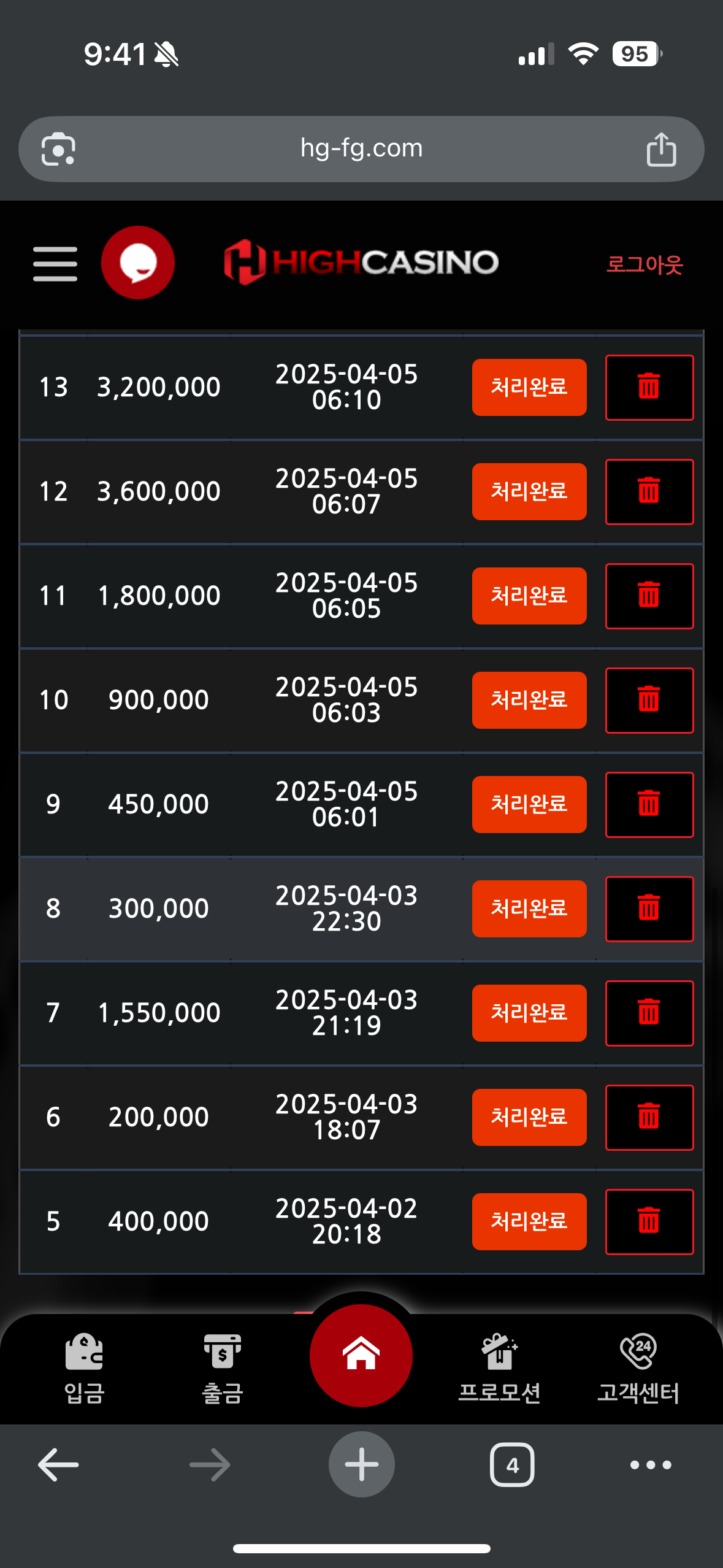Open the hamburger menu

[55, 264]
